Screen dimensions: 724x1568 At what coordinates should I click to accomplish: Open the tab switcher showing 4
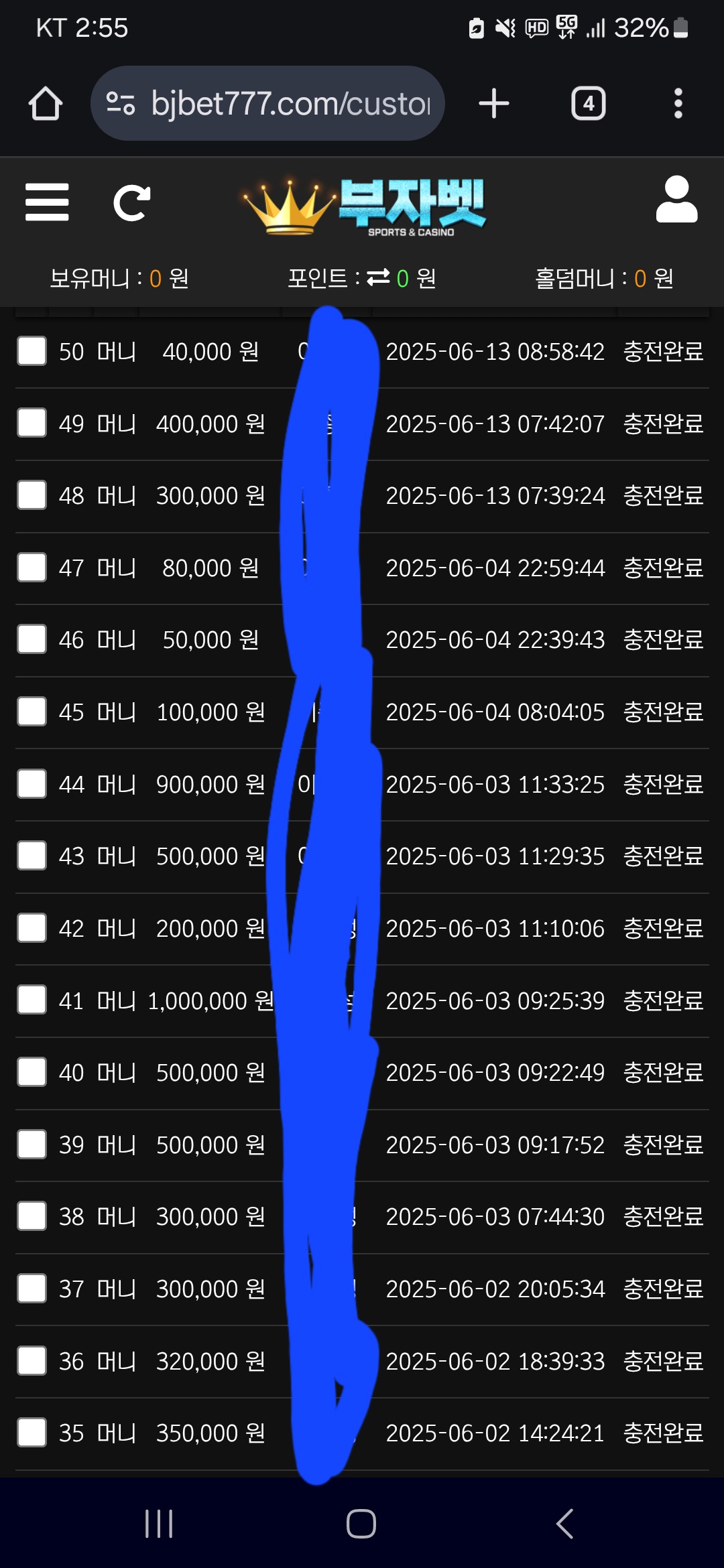point(588,104)
